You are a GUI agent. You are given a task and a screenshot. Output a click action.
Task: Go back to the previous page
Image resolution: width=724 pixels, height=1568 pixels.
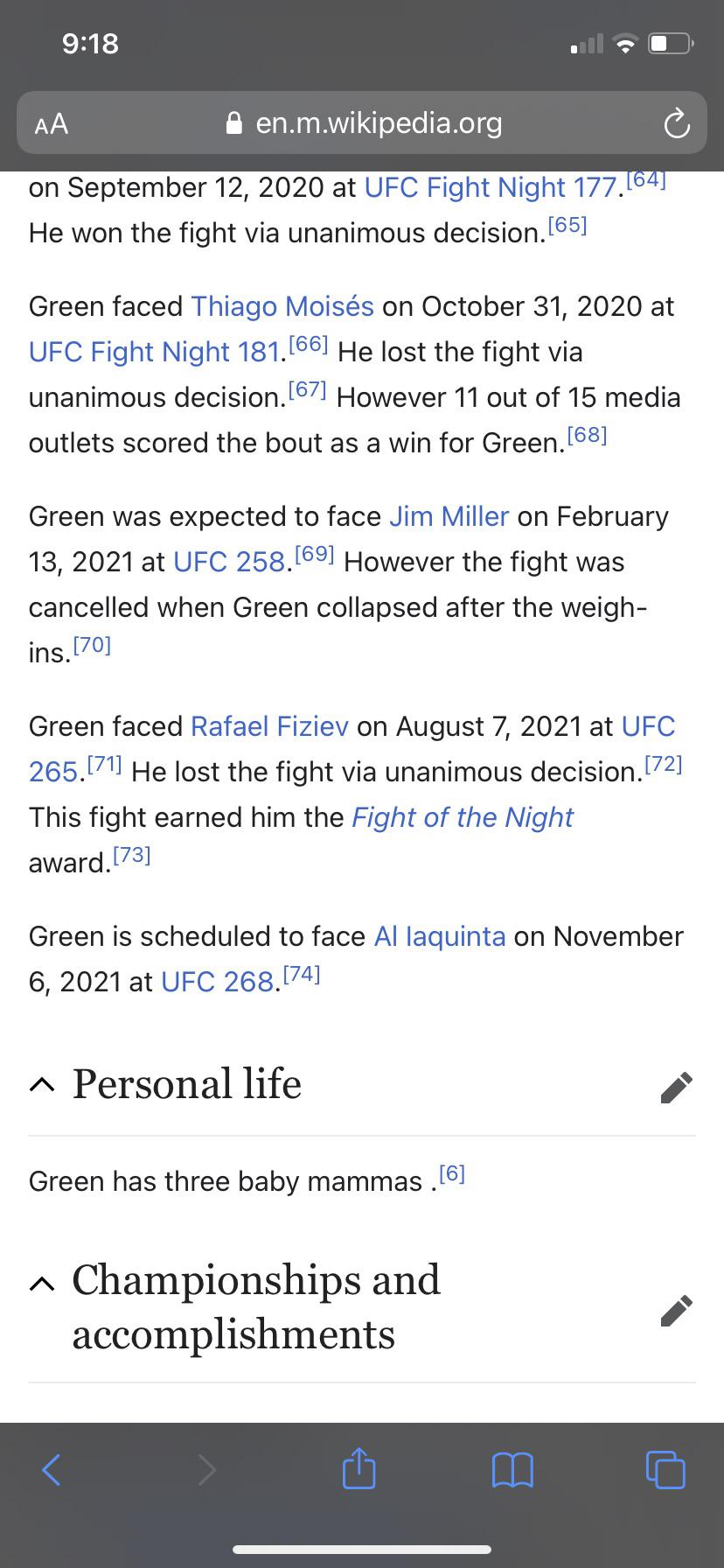[x=52, y=1470]
